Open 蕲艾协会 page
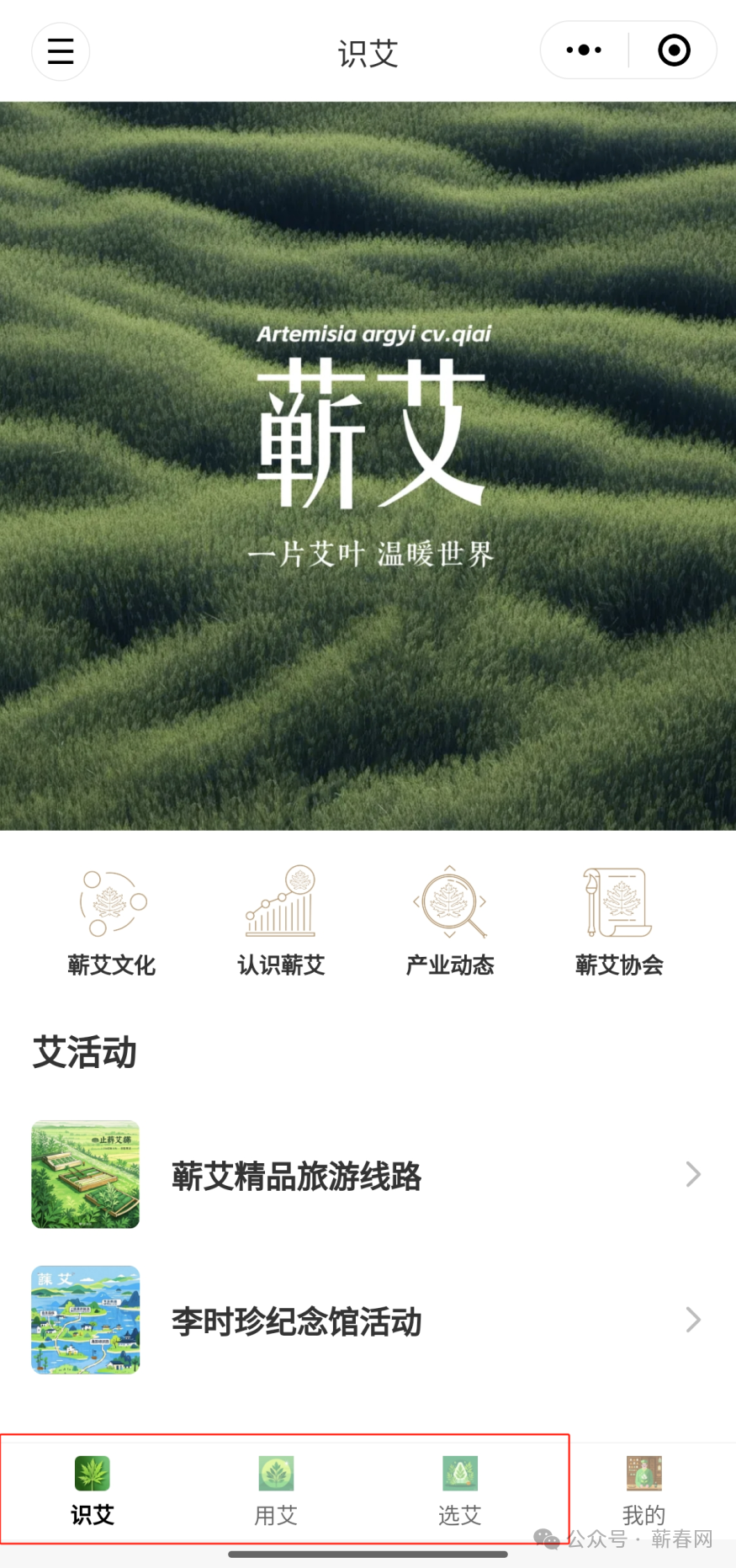736x1568 pixels. click(619, 922)
